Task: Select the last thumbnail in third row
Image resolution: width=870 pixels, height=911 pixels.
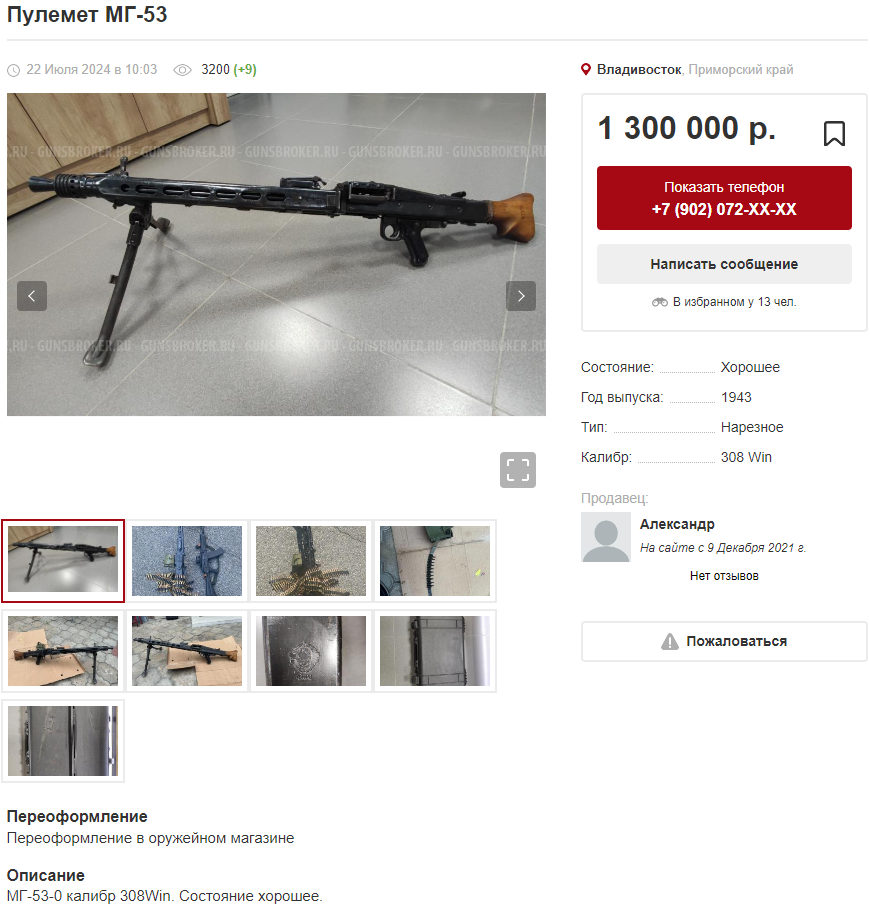Action: pyautogui.click(x=63, y=741)
